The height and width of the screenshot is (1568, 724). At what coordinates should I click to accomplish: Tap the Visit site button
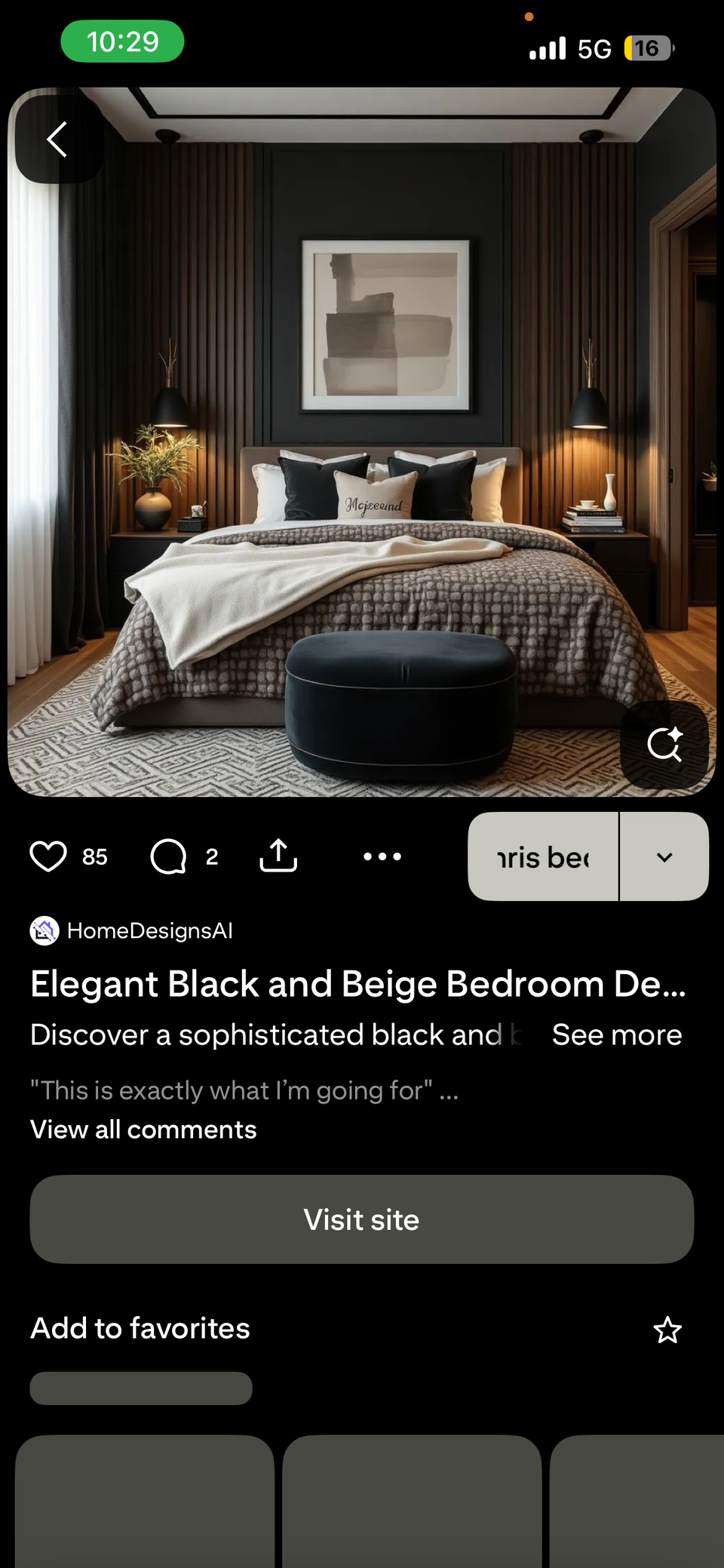(362, 1219)
